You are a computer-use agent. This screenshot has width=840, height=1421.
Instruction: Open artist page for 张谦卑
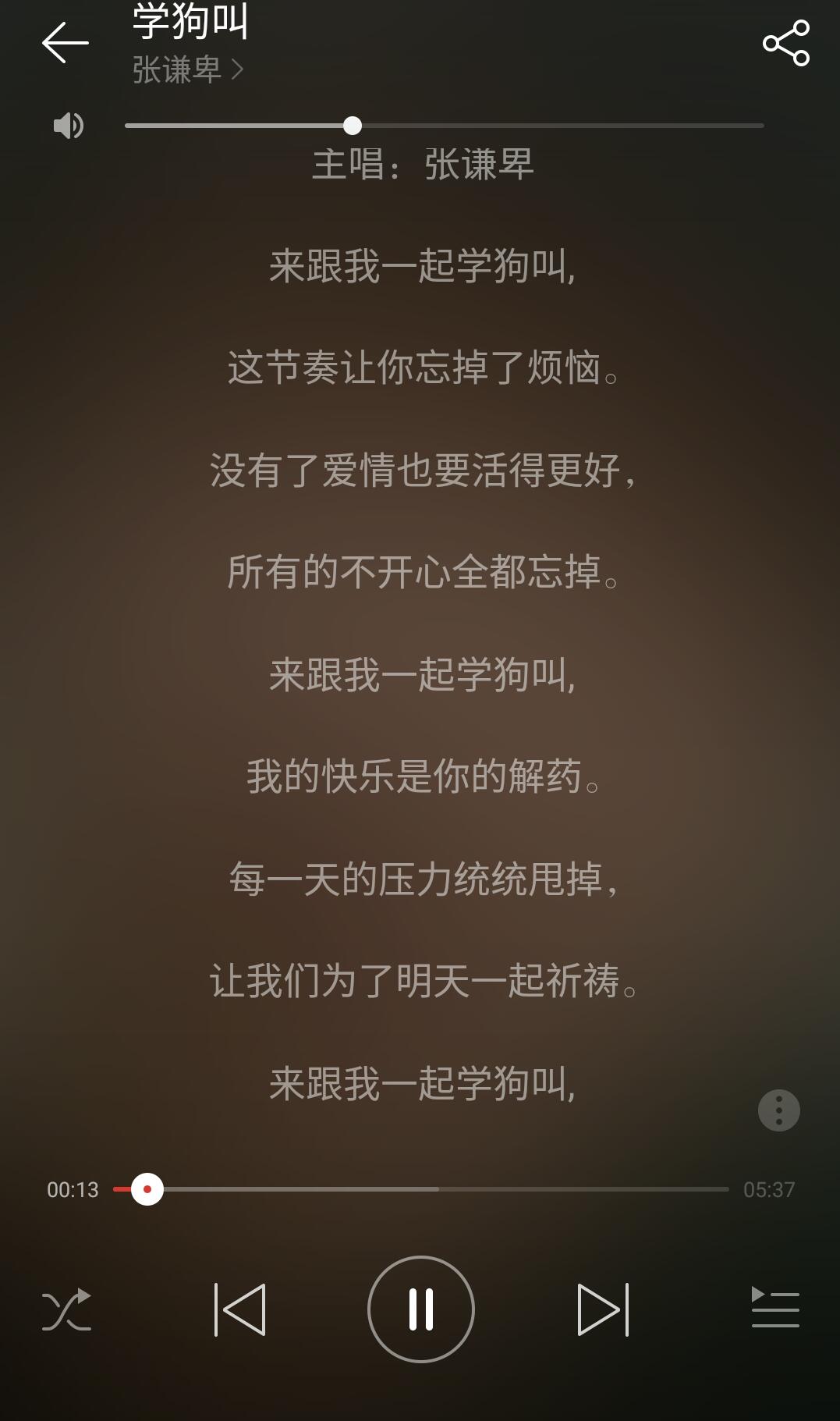187,70
